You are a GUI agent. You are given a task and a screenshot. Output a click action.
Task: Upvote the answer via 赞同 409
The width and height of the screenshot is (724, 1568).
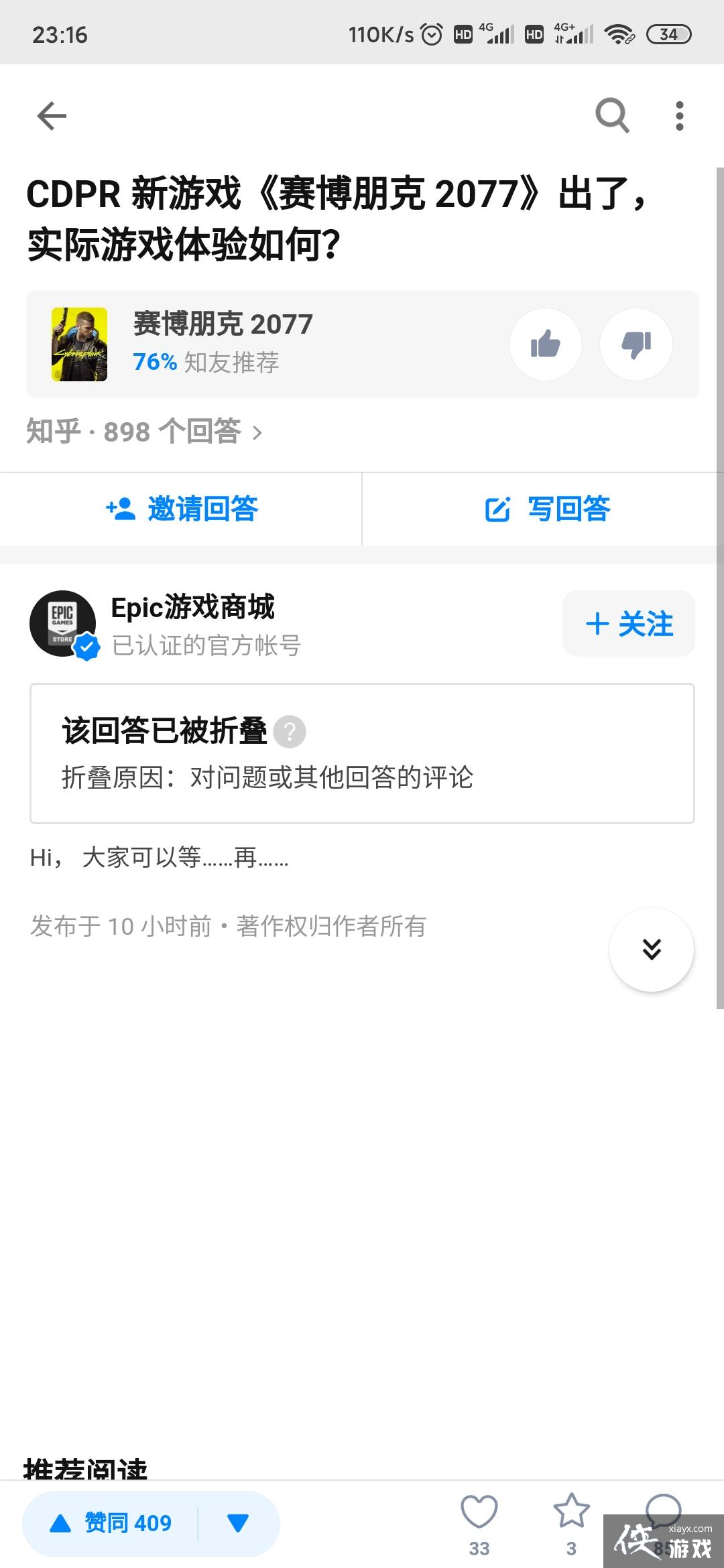pos(114,1522)
